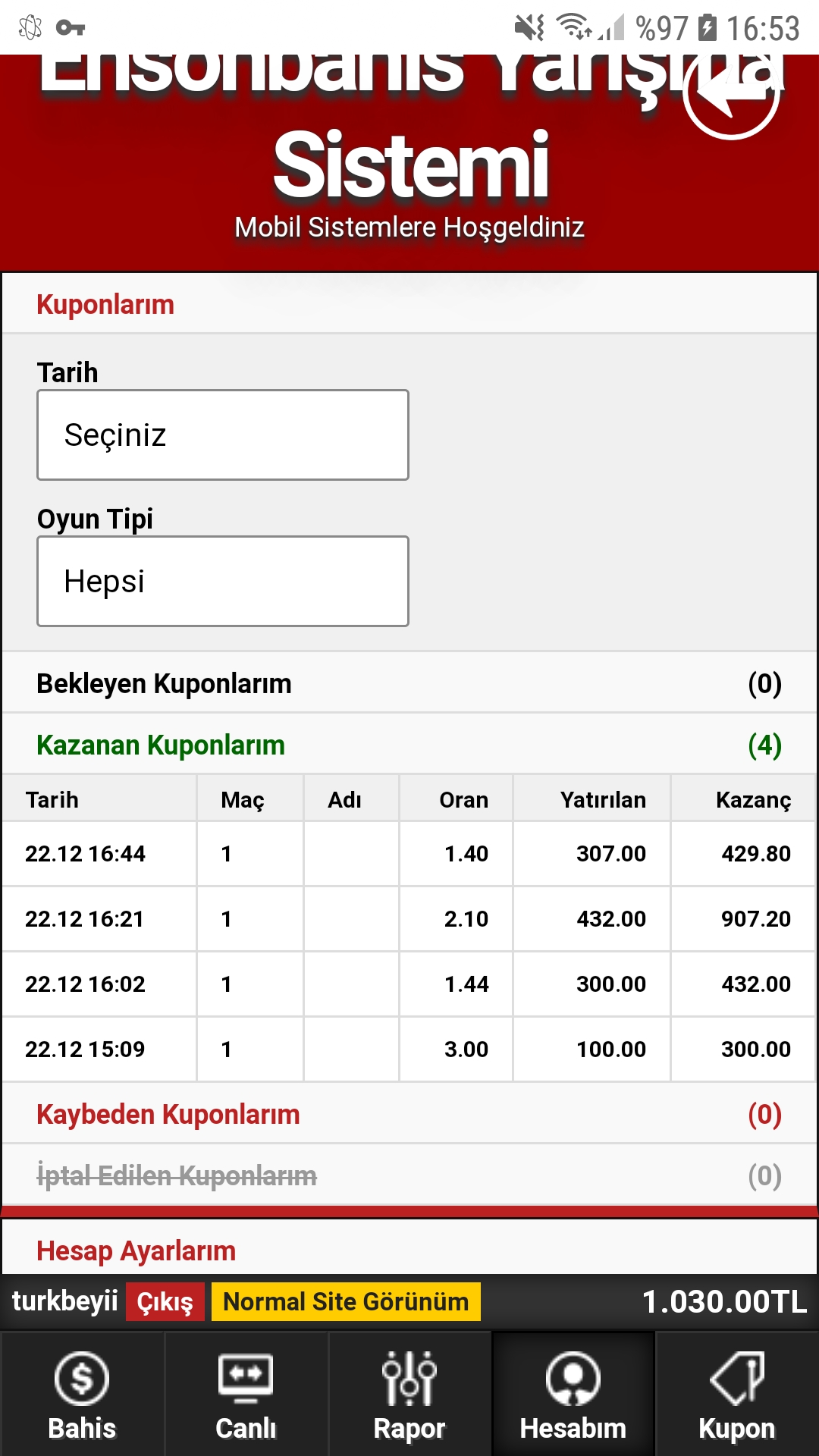This screenshot has width=819, height=1456.
Task: Expand Kaybeden Kuponlarım section
Action: [409, 1114]
